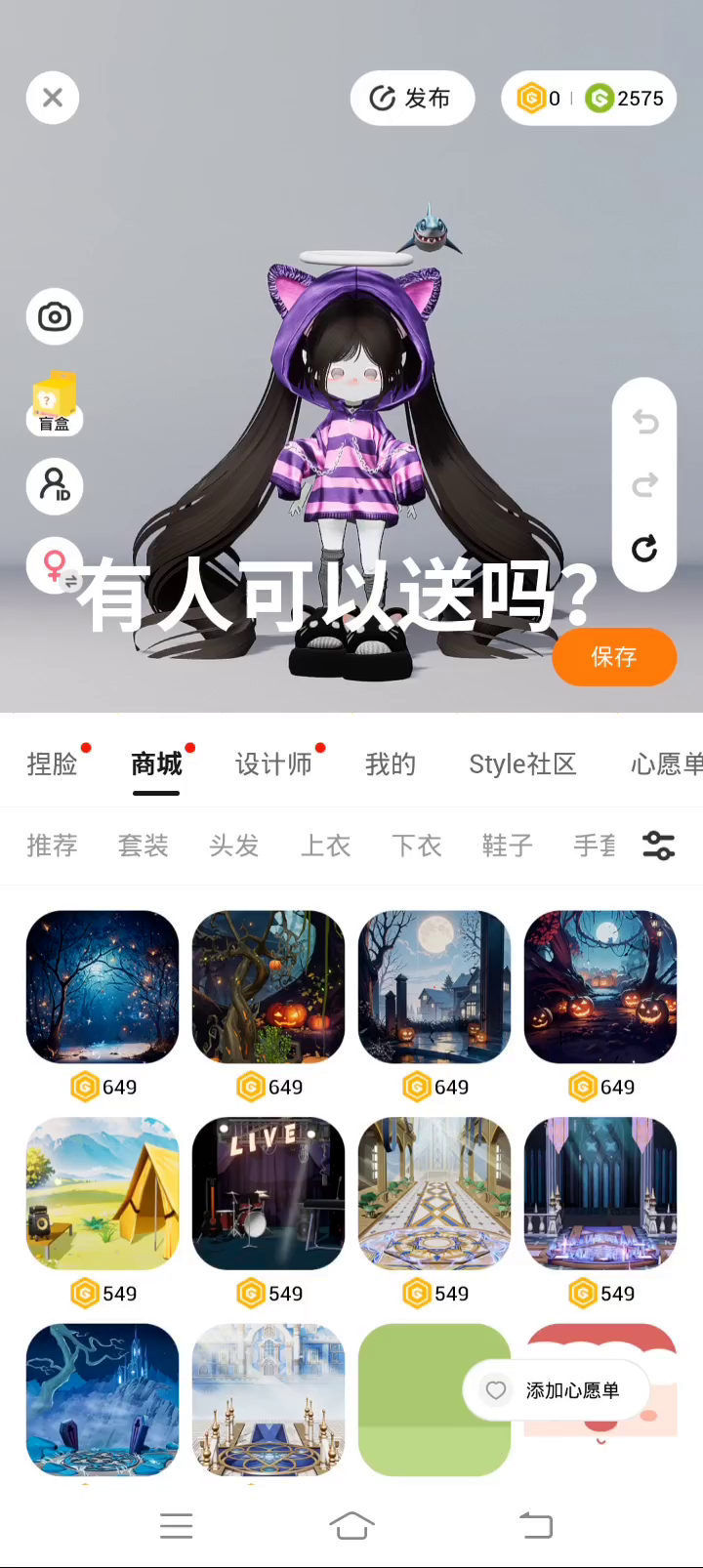
Task: Save the outfit with 保存
Action: 614,656
